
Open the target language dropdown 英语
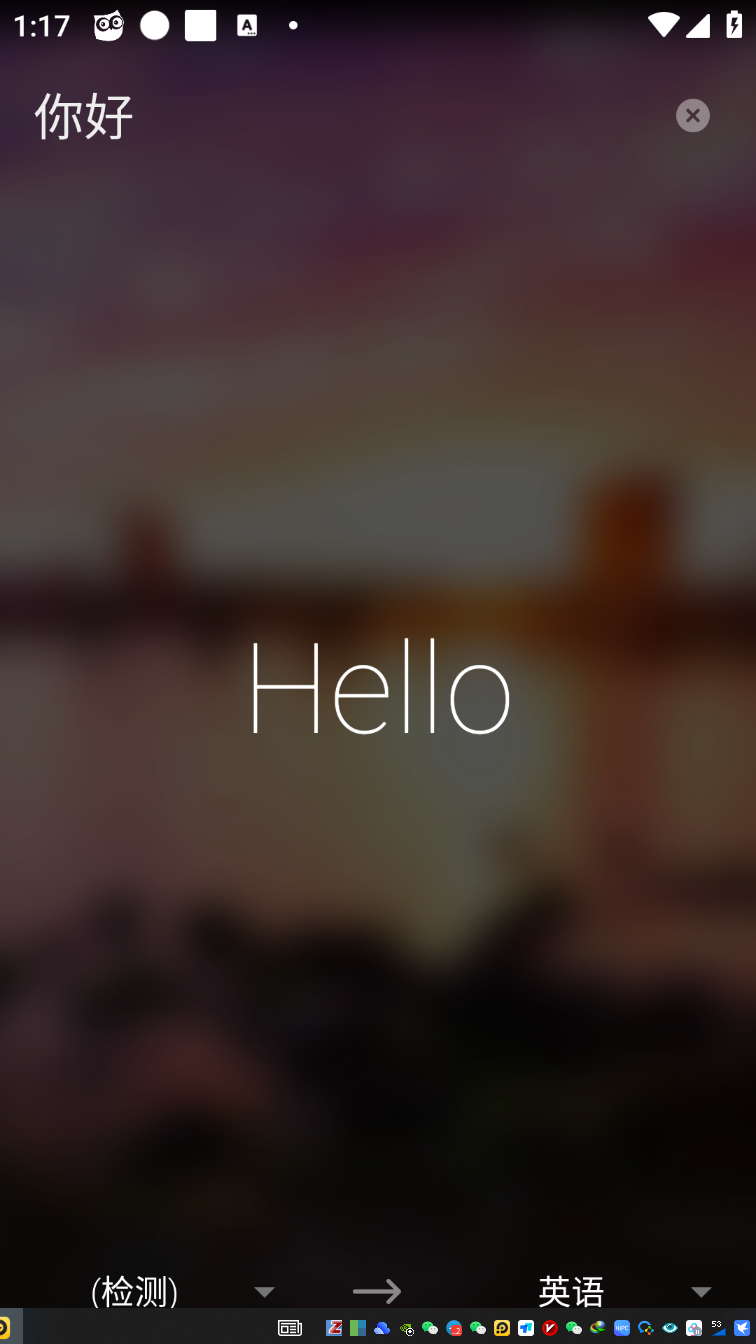[620, 1291]
